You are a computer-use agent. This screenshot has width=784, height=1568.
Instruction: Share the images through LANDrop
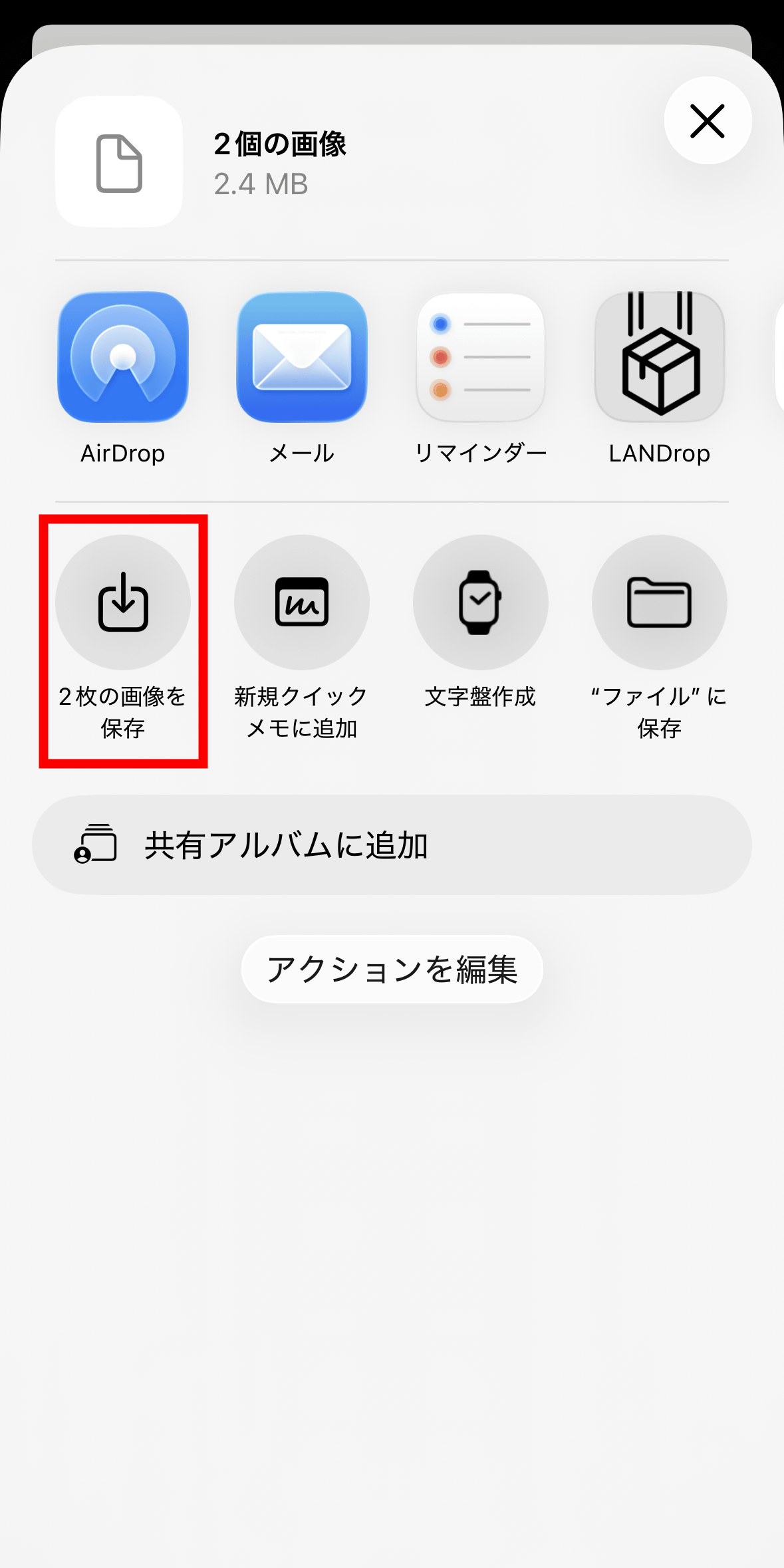(x=659, y=357)
